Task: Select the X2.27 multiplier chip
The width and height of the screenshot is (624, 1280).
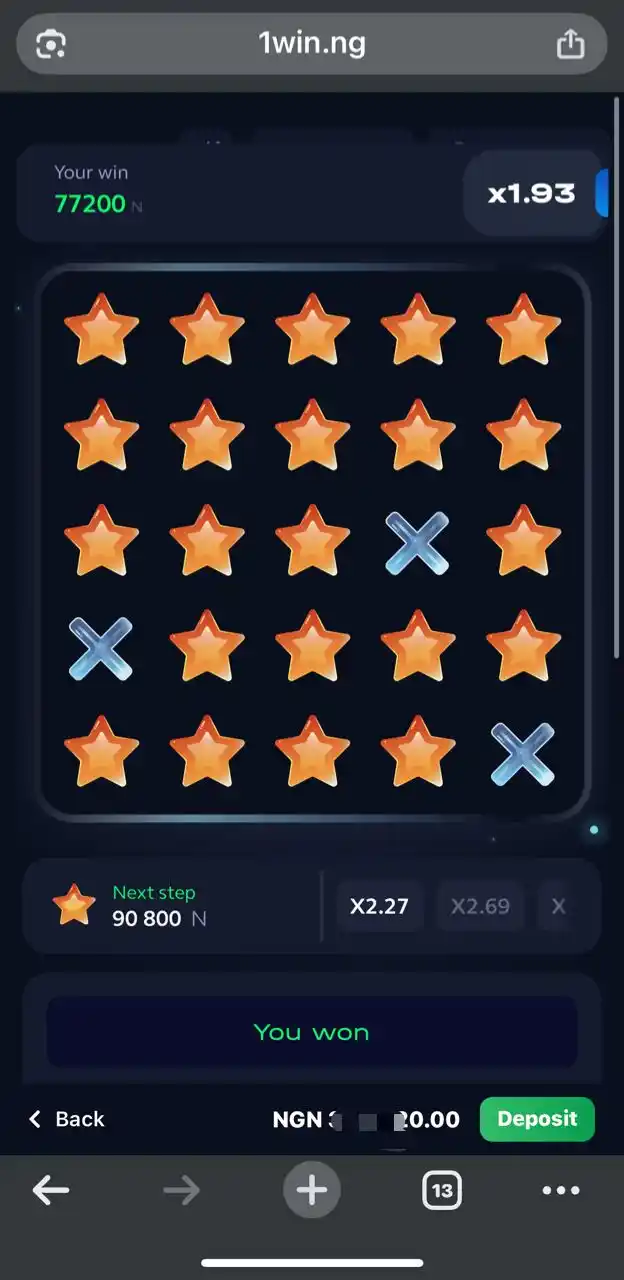Action: [x=379, y=907]
